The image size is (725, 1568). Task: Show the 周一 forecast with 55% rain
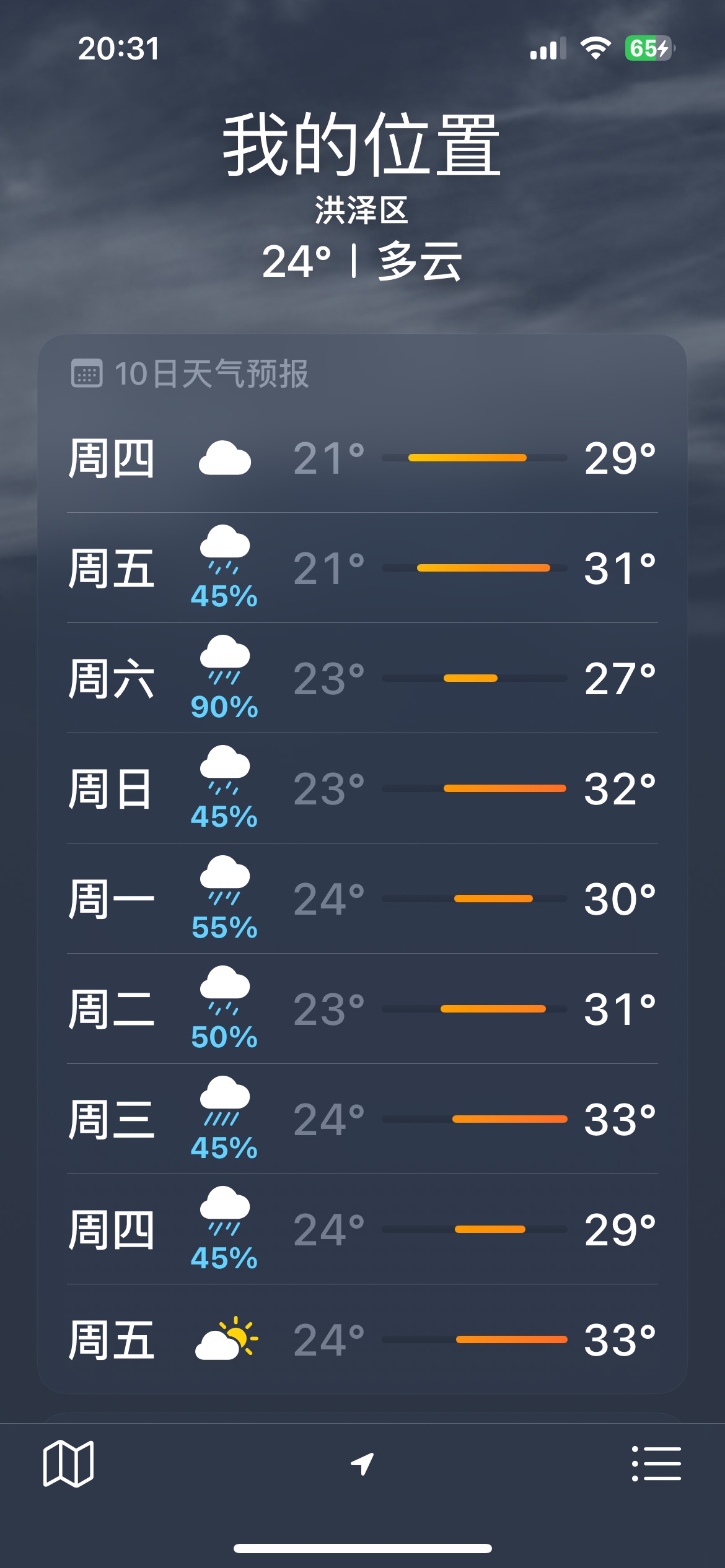pos(362,899)
